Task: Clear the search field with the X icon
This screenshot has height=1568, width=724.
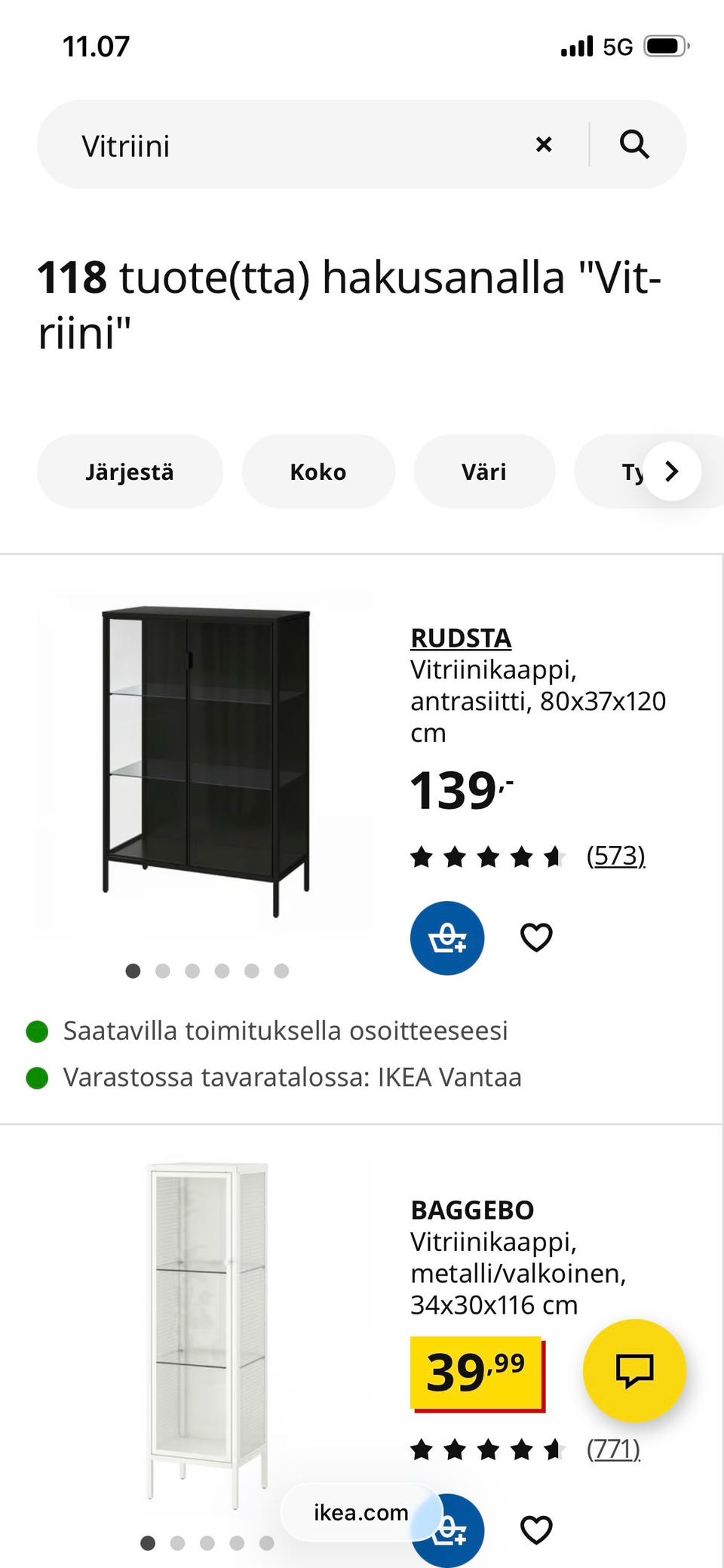Action: point(545,143)
